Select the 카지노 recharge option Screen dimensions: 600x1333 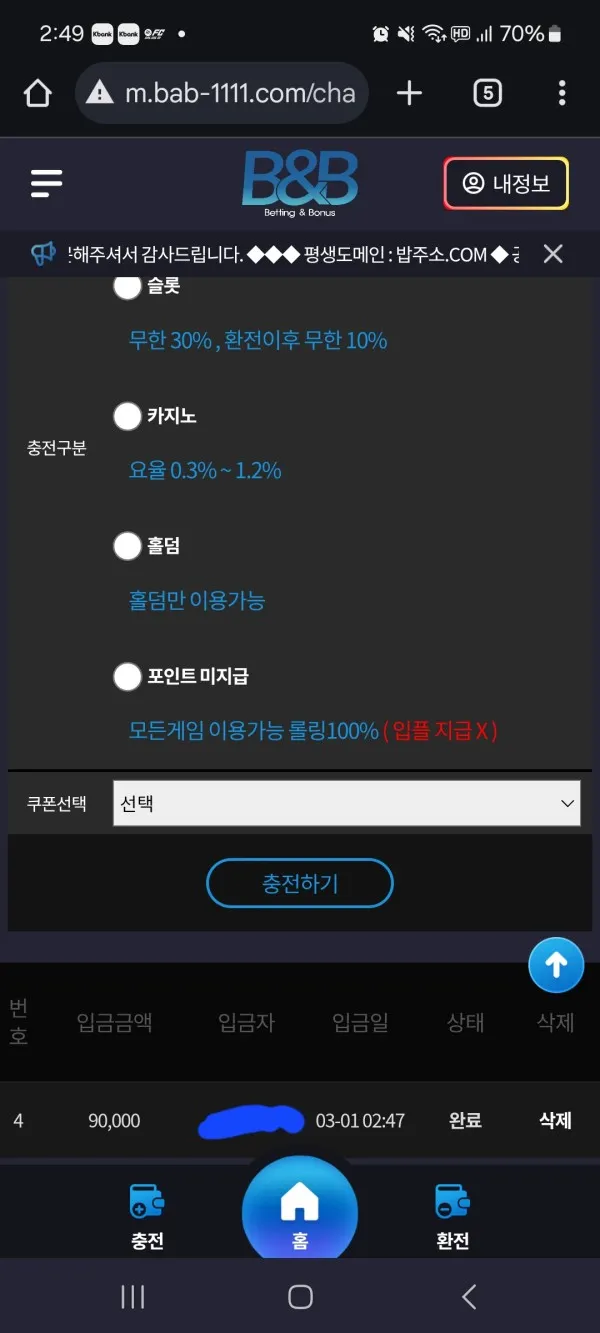[127, 416]
